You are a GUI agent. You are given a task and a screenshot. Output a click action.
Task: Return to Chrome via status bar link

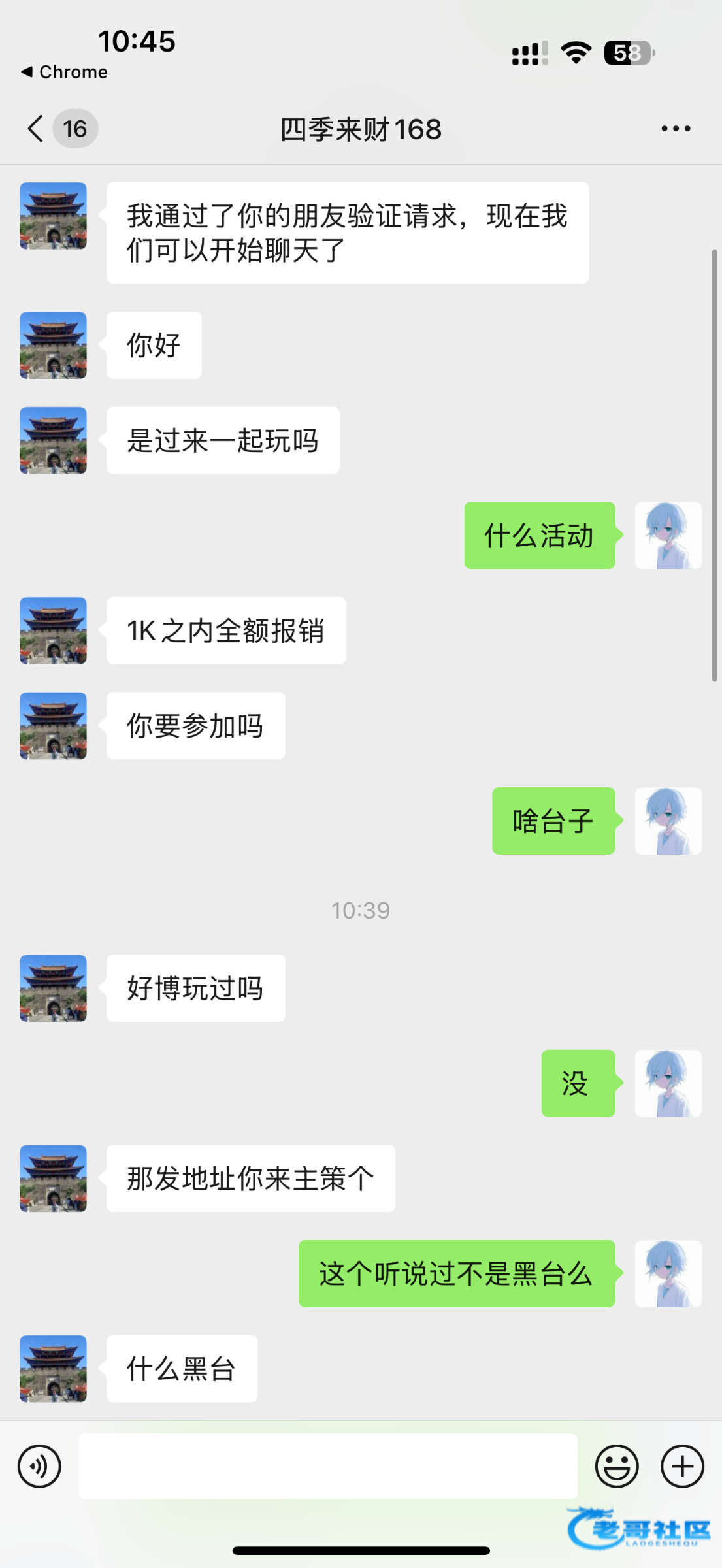coord(64,72)
